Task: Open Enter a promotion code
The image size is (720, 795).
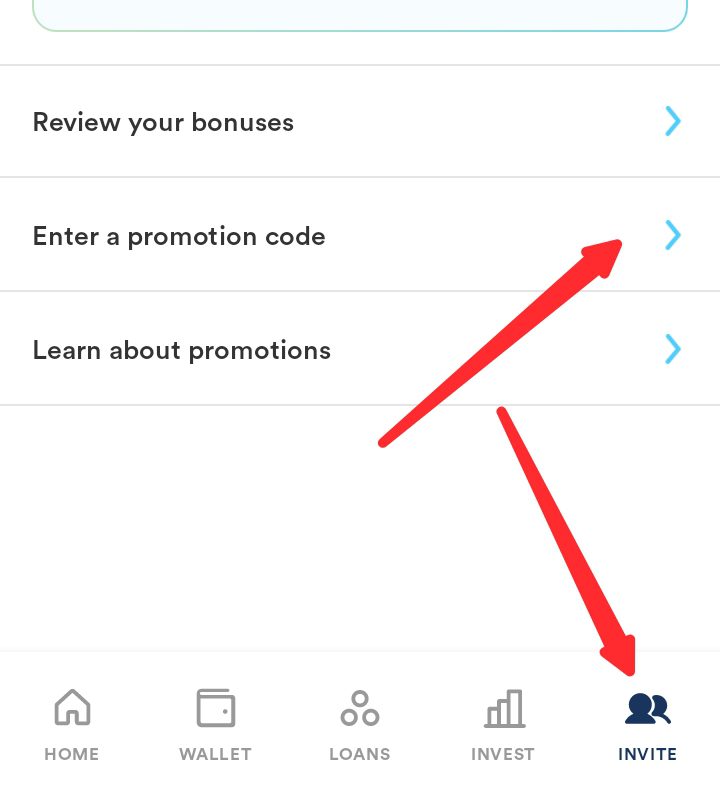Action: coord(360,236)
